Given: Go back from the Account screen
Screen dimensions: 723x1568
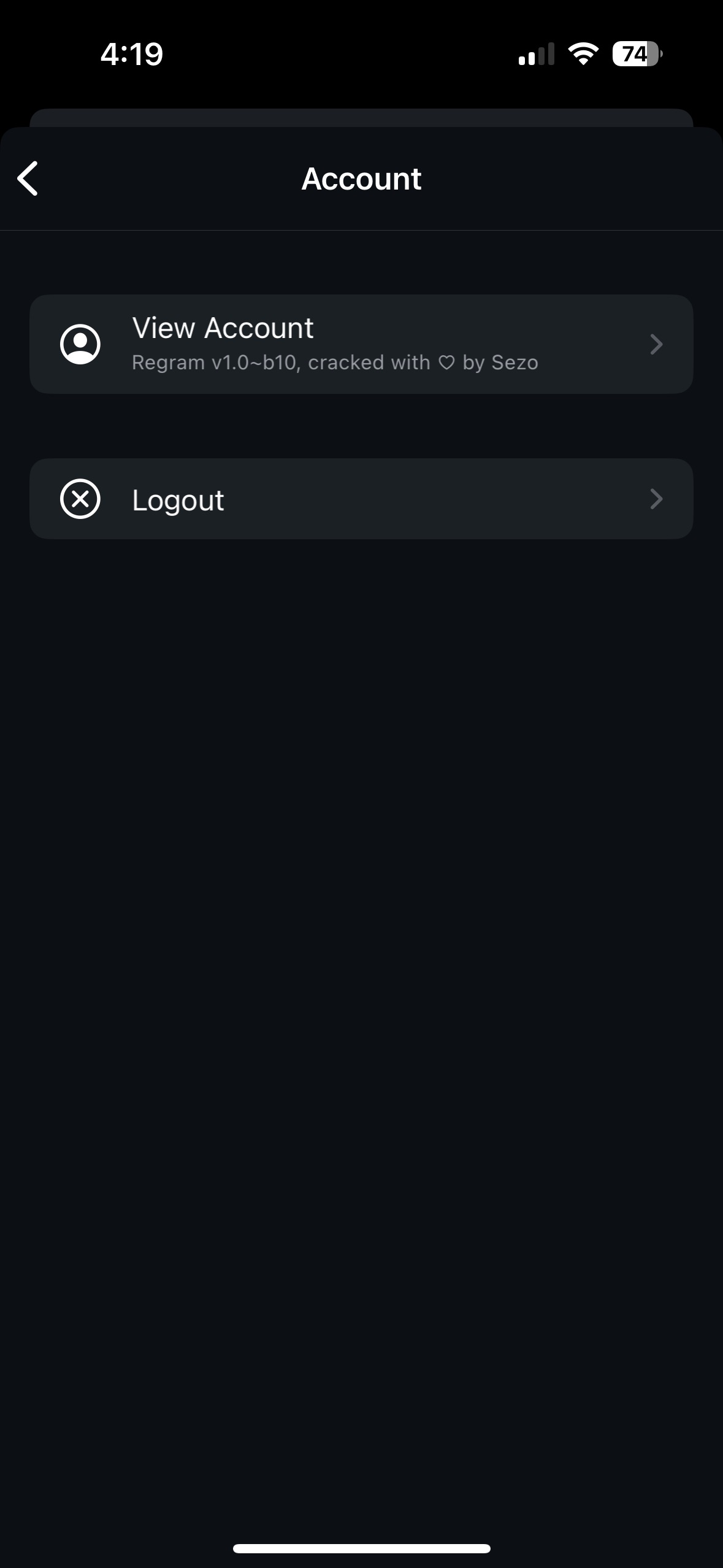Looking at the screenshot, I should (x=28, y=179).
